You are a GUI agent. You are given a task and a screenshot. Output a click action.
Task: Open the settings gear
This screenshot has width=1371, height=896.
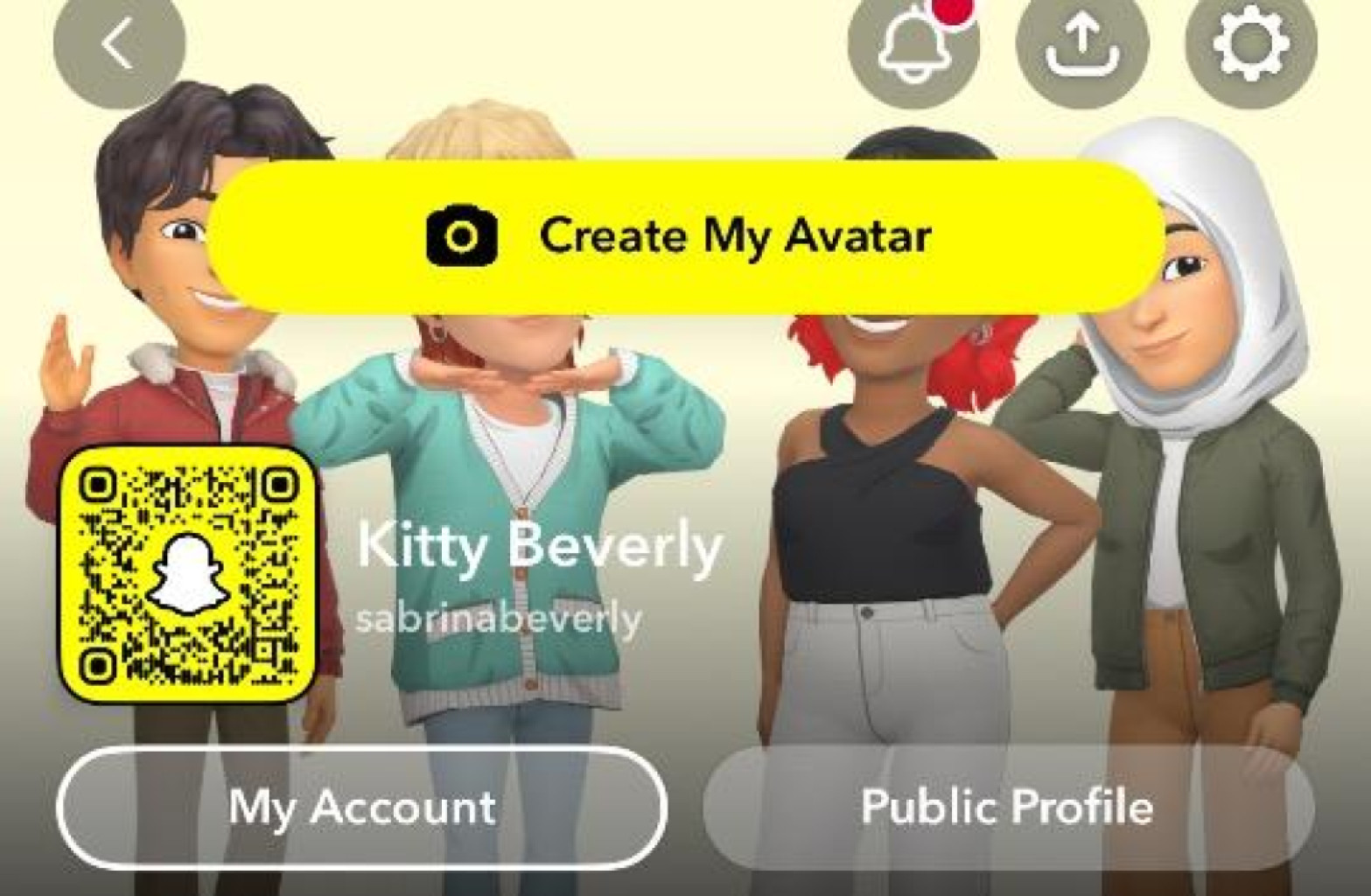[1250, 45]
